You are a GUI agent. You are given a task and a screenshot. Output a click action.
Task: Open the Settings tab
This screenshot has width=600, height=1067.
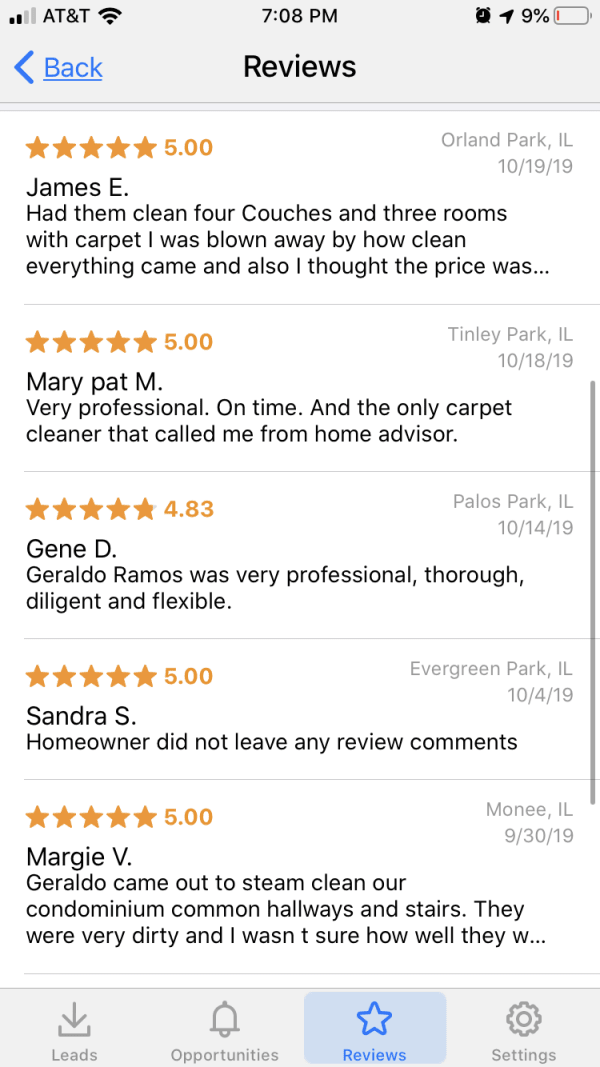[x=523, y=1030]
